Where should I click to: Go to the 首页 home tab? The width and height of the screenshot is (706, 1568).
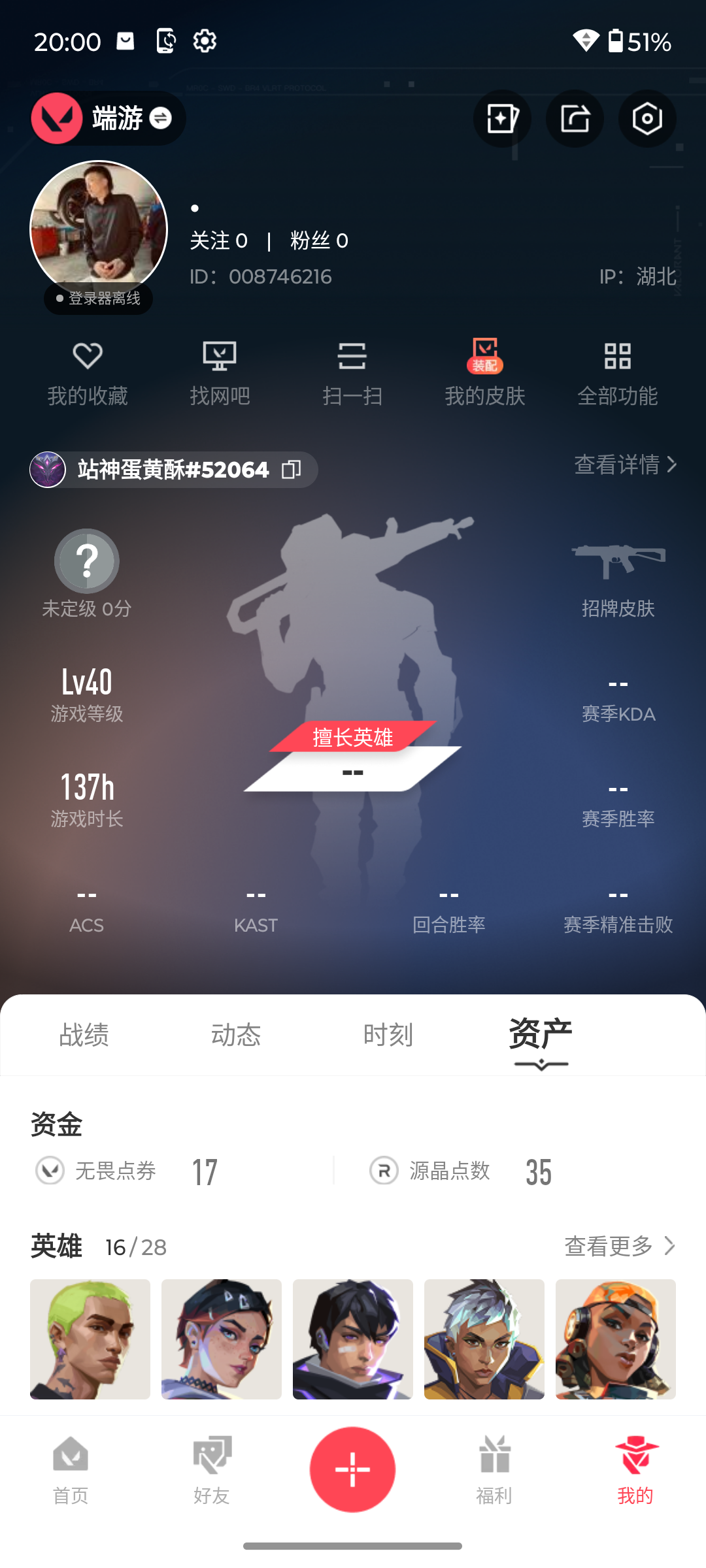pos(71,1468)
